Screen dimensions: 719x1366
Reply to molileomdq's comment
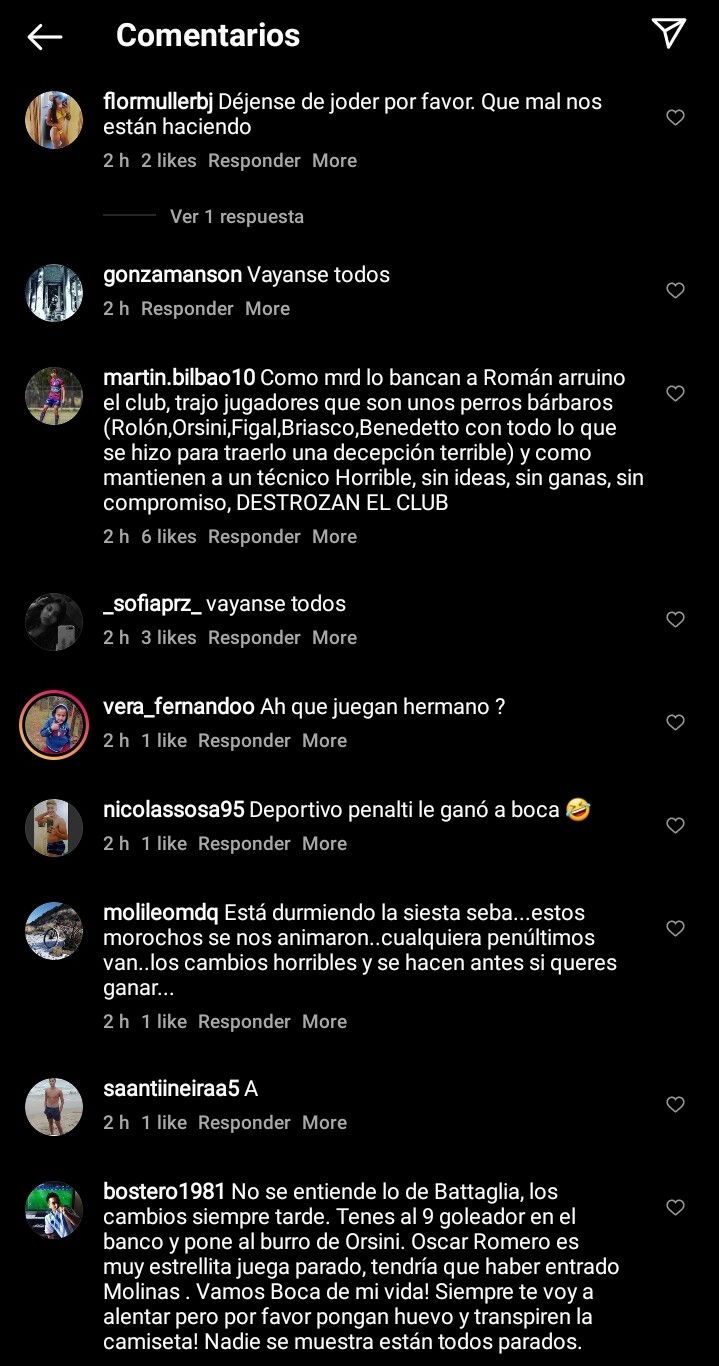244,1022
